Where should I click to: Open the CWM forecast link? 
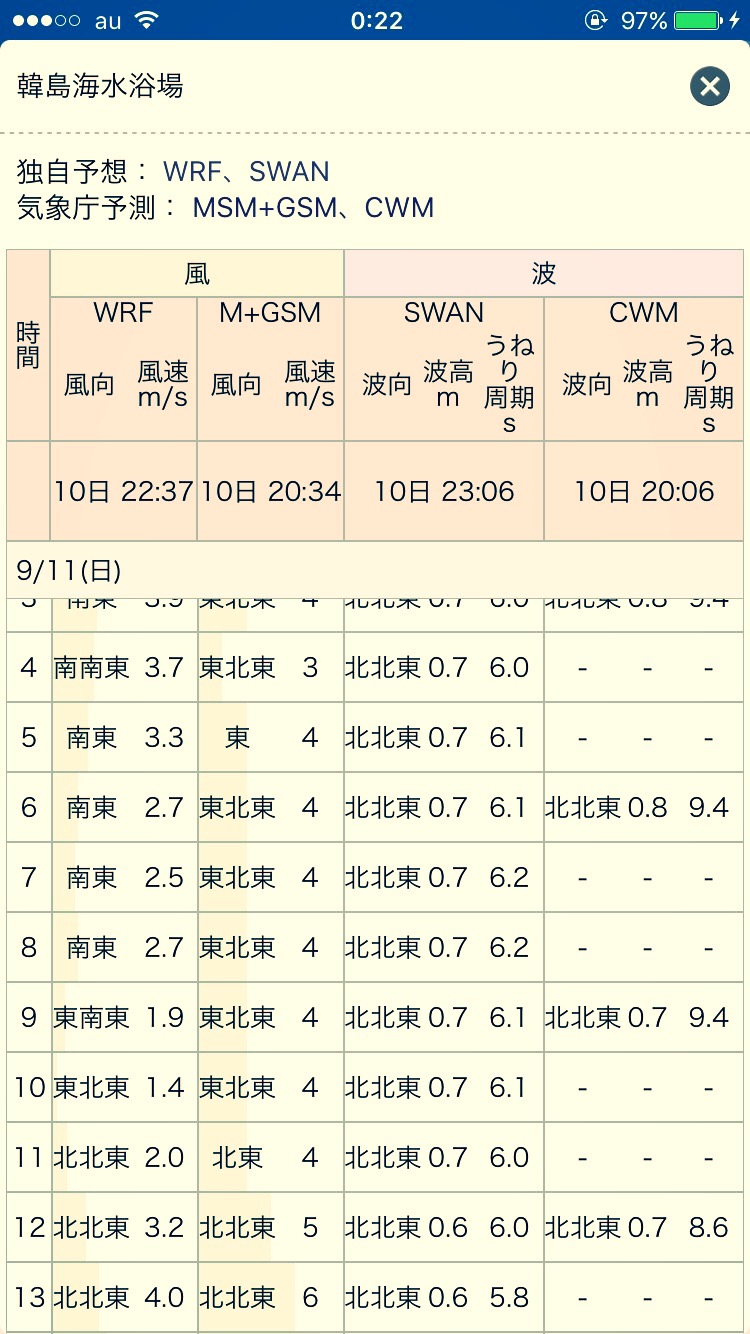(399, 208)
